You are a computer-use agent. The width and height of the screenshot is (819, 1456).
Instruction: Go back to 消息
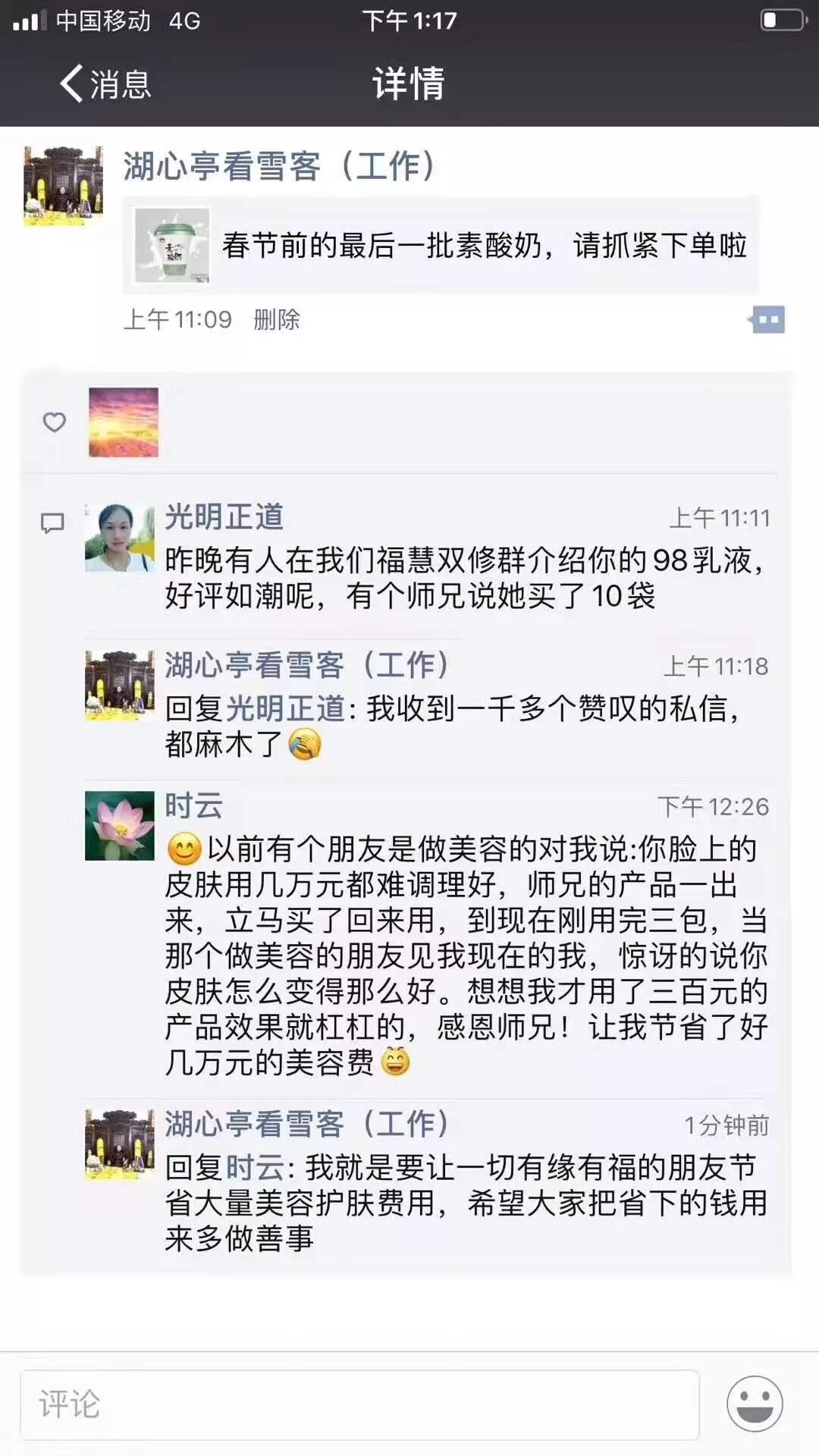(106, 83)
